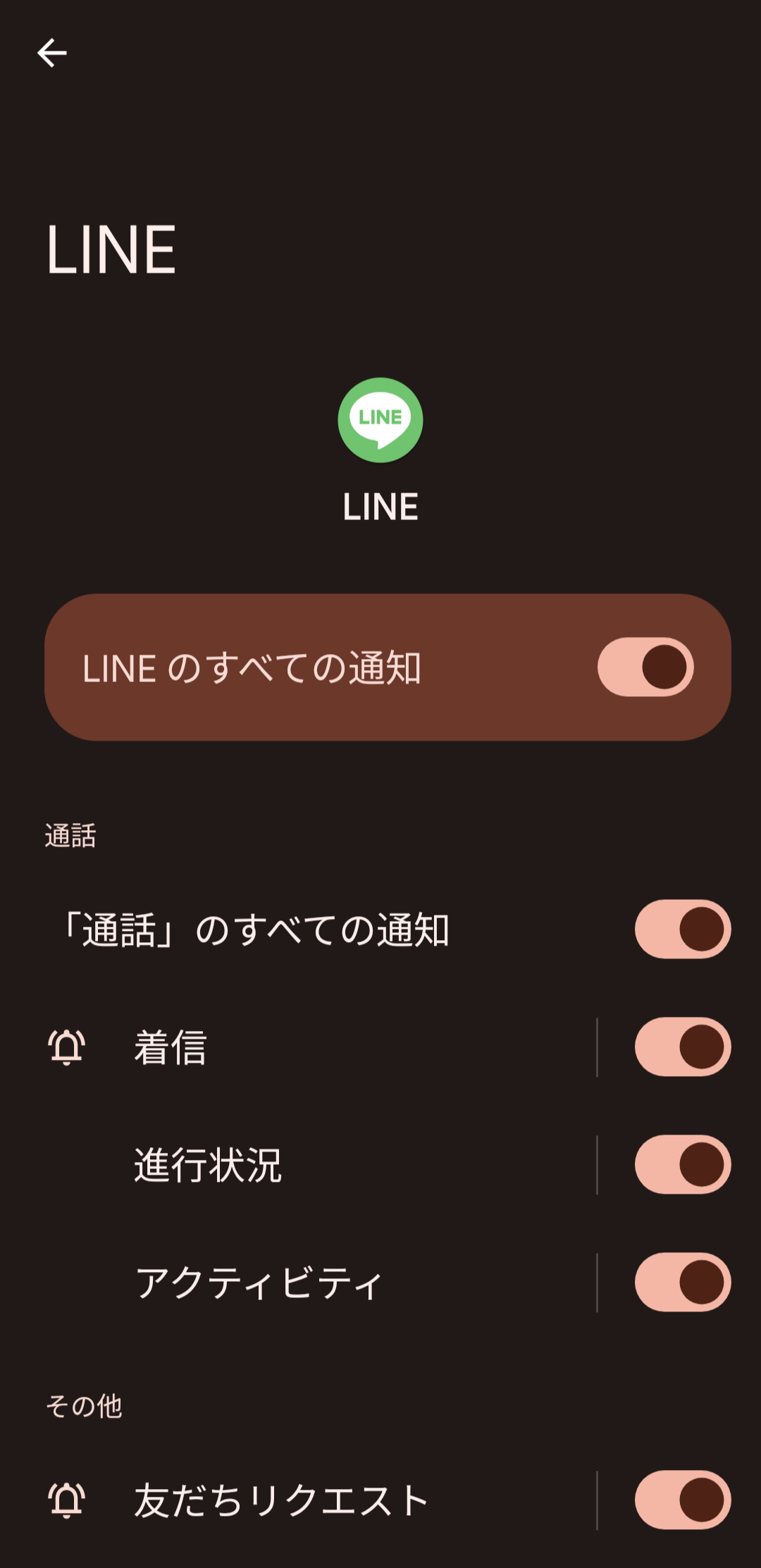
Task: Toggle LINE のすべての通知 master switch
Action: [645, 667]
